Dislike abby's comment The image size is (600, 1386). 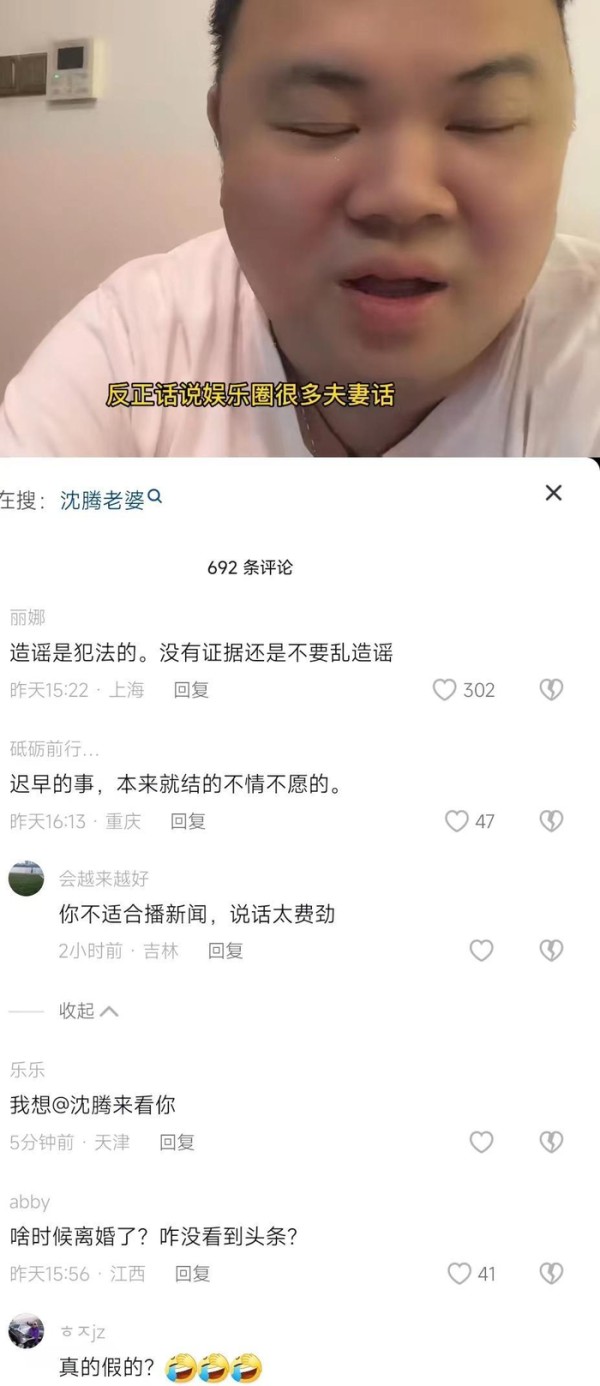pos(551,1273)
